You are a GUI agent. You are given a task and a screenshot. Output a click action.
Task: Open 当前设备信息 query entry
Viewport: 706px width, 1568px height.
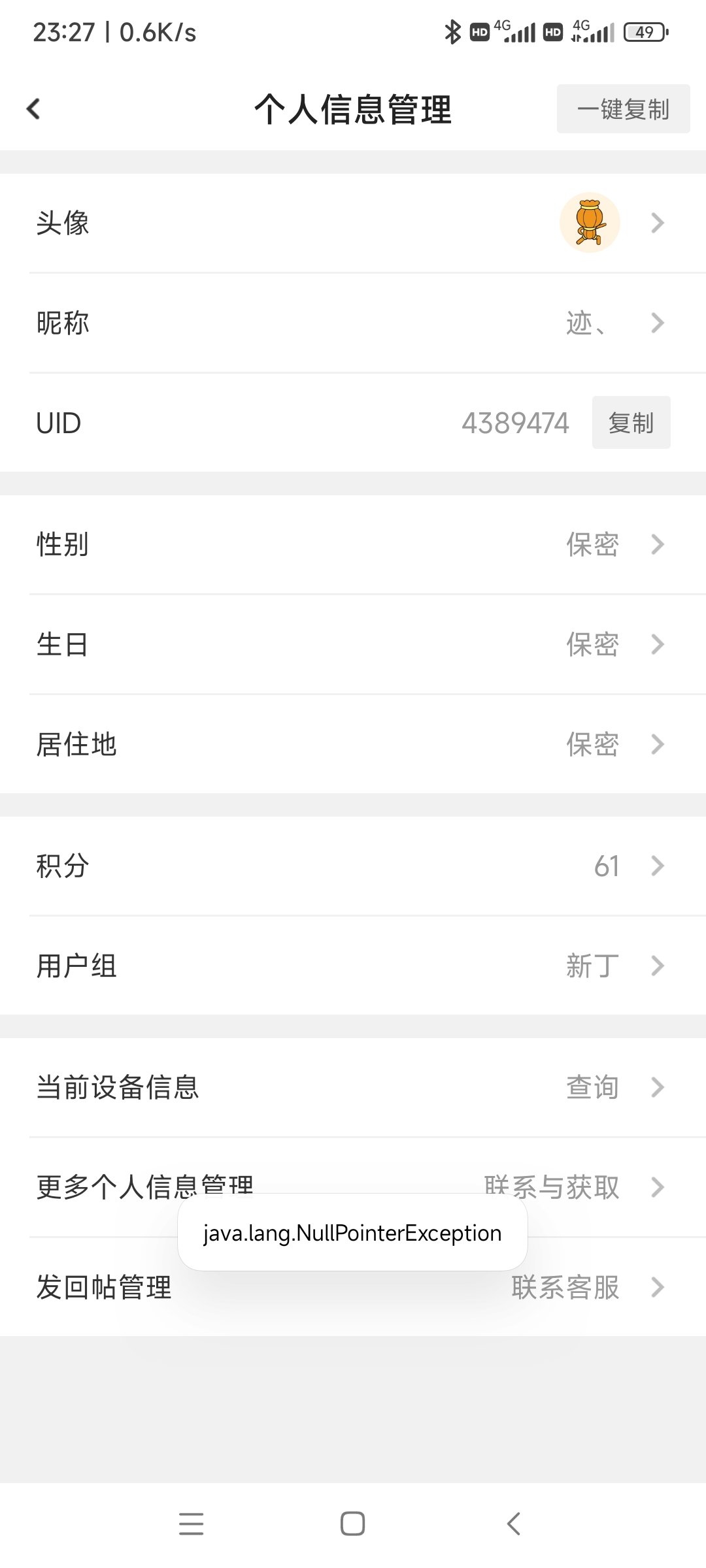click(353, 1087)
